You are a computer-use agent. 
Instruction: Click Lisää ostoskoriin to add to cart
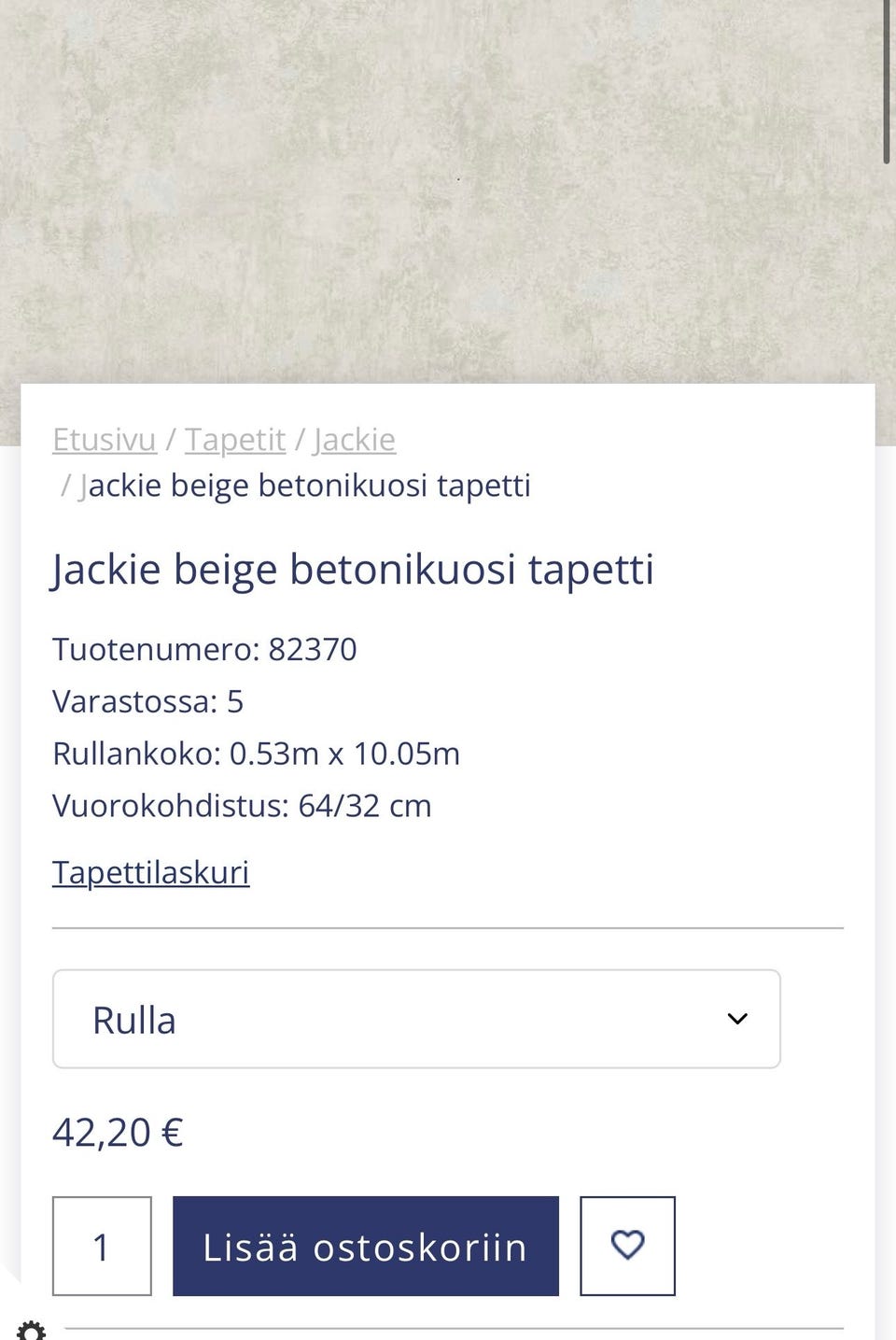click(x=364, y=1245)
